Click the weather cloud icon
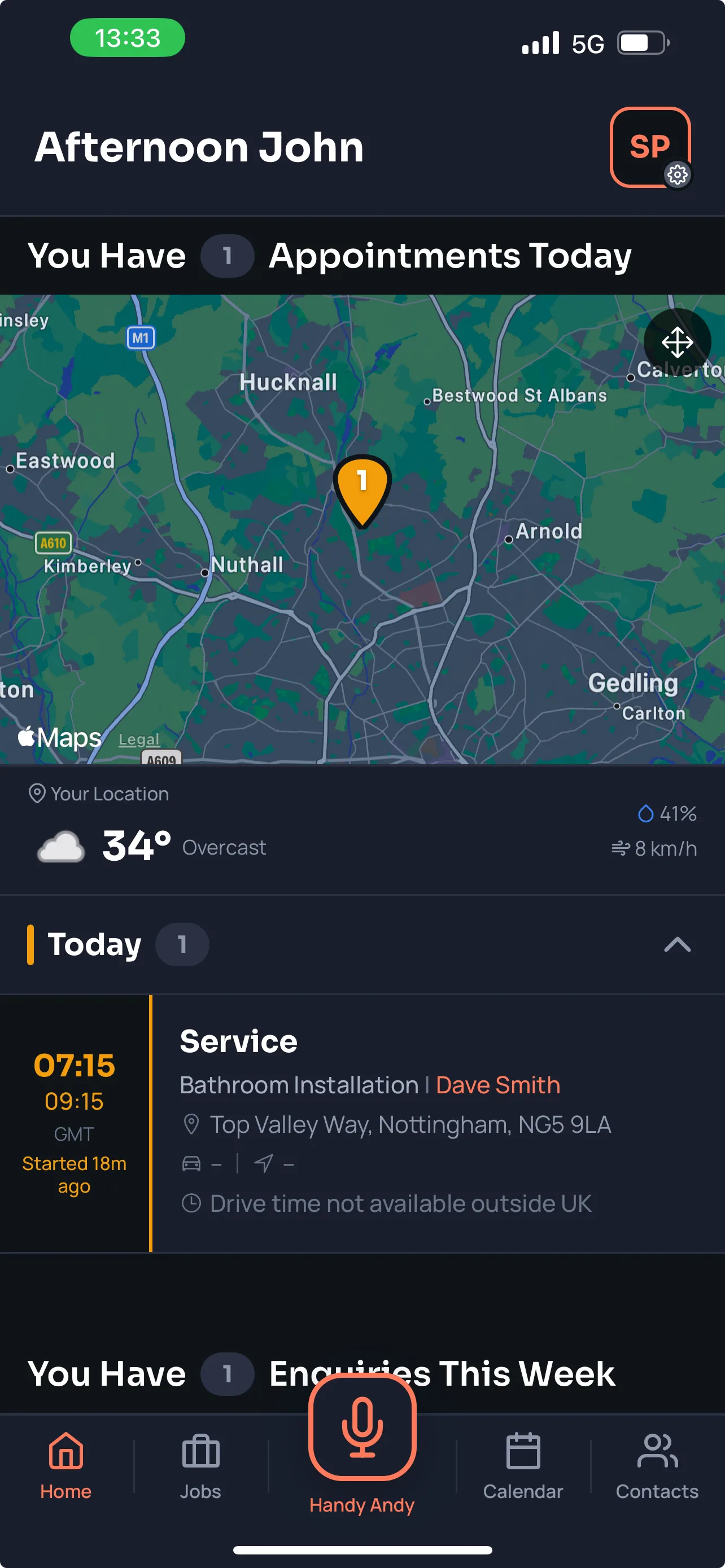 tap(60, 846)
